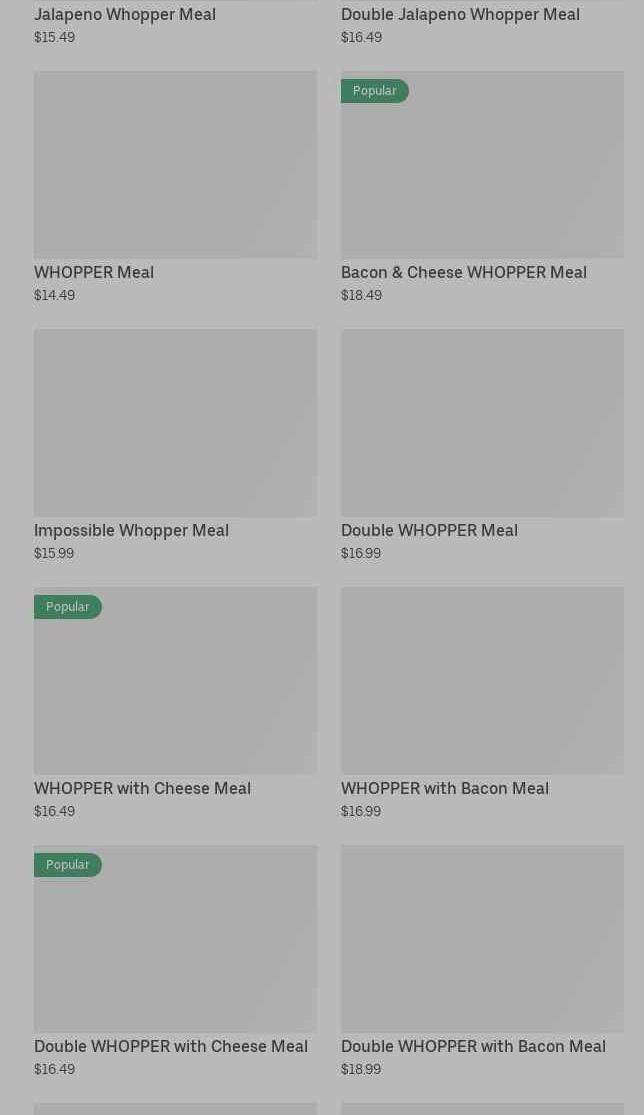
Task: View Double WHOPPER with Bacon Meal
Action: click(x=482, y=939)
